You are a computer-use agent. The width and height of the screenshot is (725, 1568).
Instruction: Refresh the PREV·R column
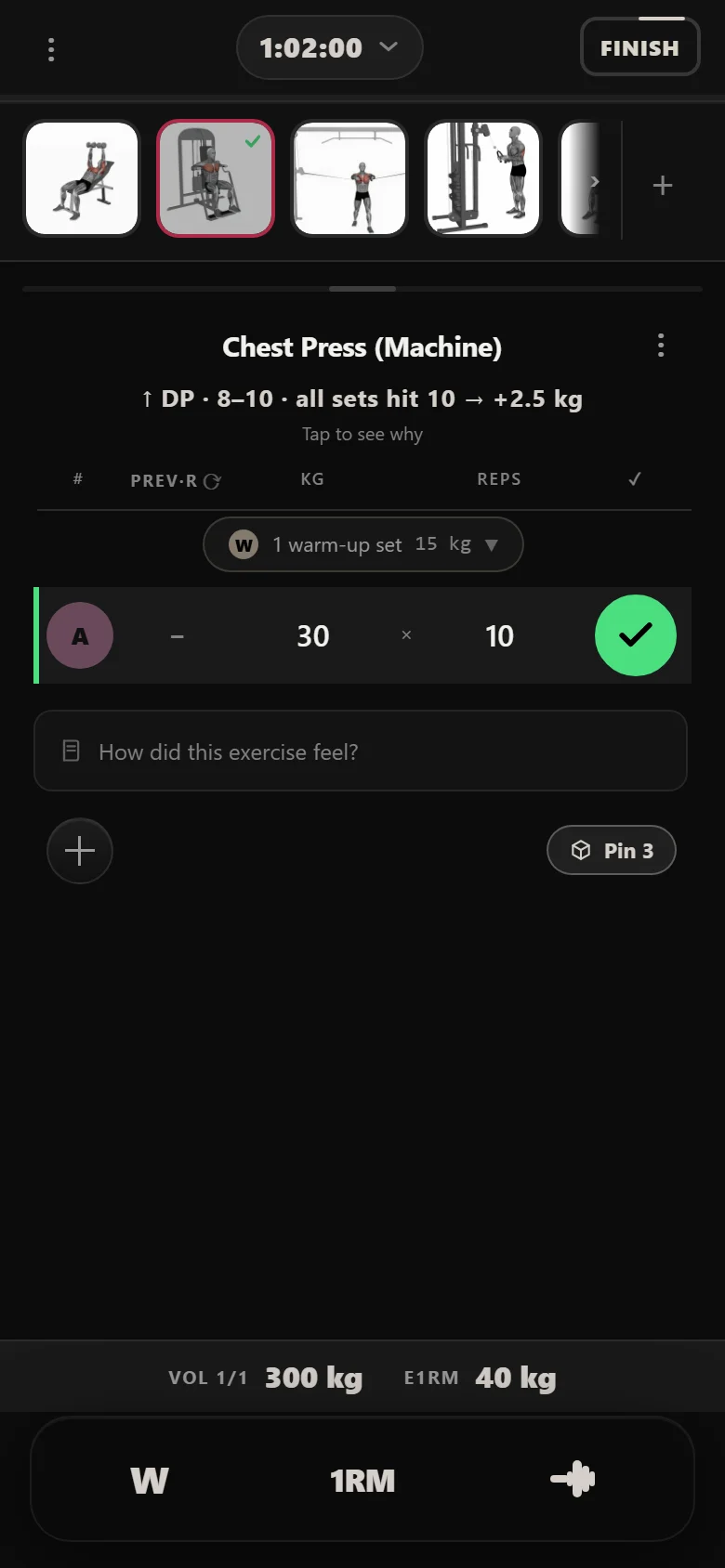212,481
